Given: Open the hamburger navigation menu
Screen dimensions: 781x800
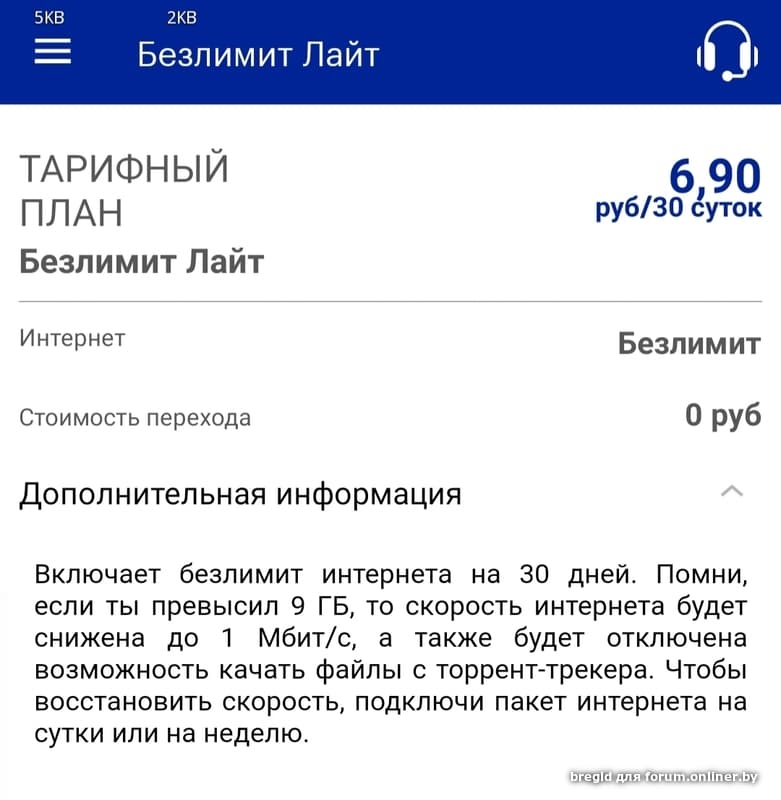Looking at the screenshot, I should tap(53, 53).
